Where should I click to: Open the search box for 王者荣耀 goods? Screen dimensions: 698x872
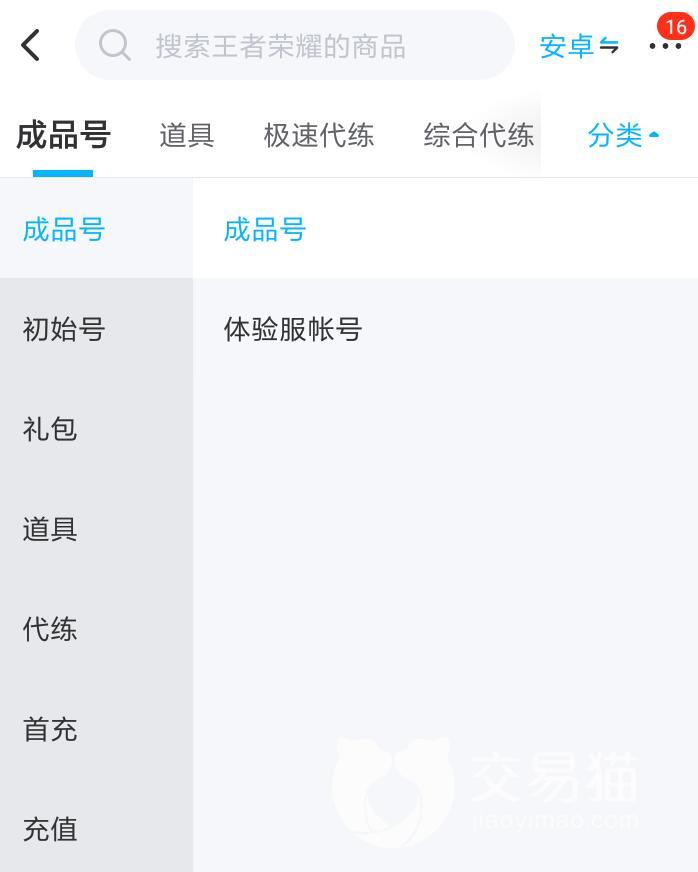[295, 45]
